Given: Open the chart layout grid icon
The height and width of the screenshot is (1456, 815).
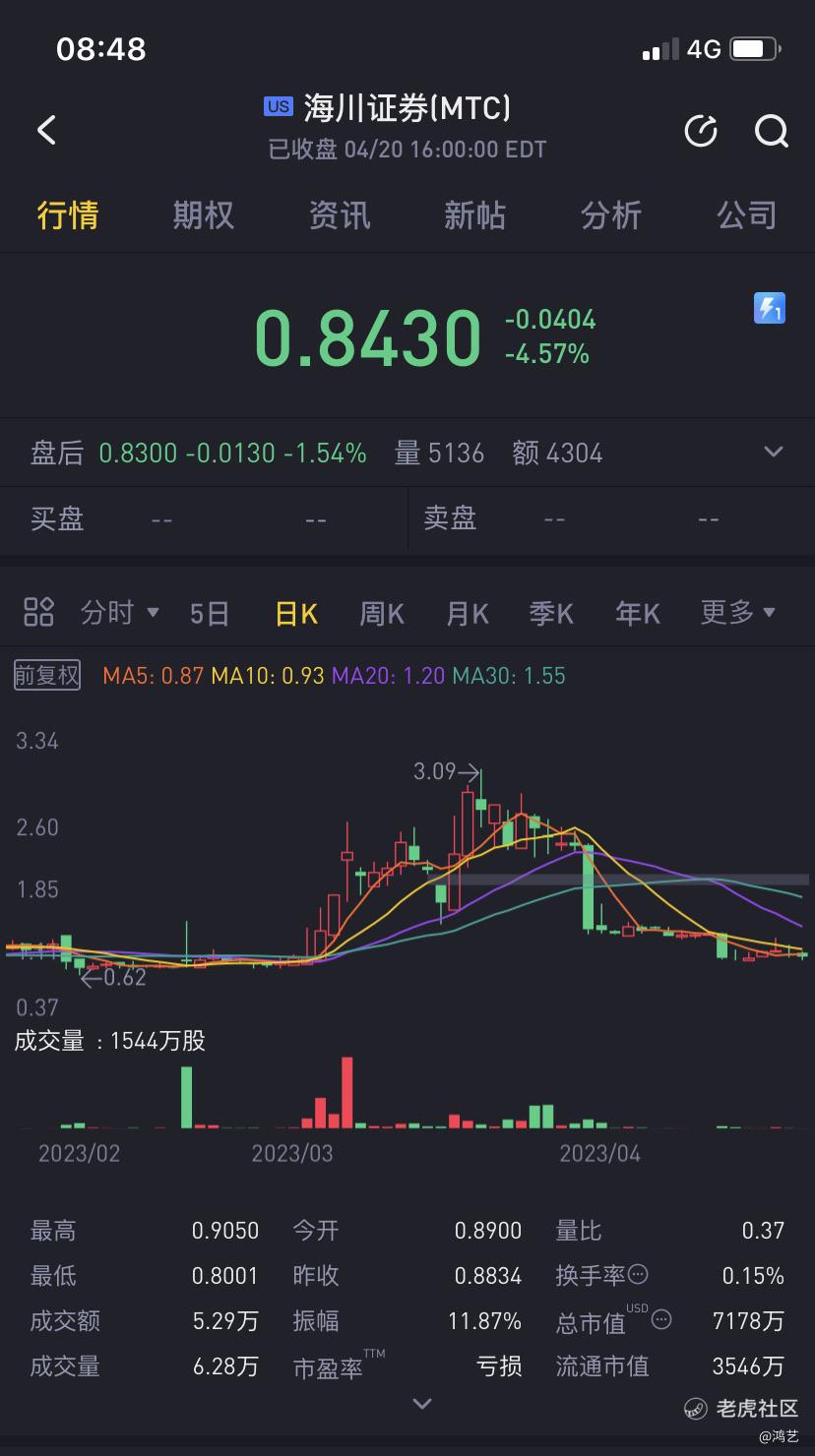Looking at the screenshot, I should pyautogui.click(x=38, y=612).
